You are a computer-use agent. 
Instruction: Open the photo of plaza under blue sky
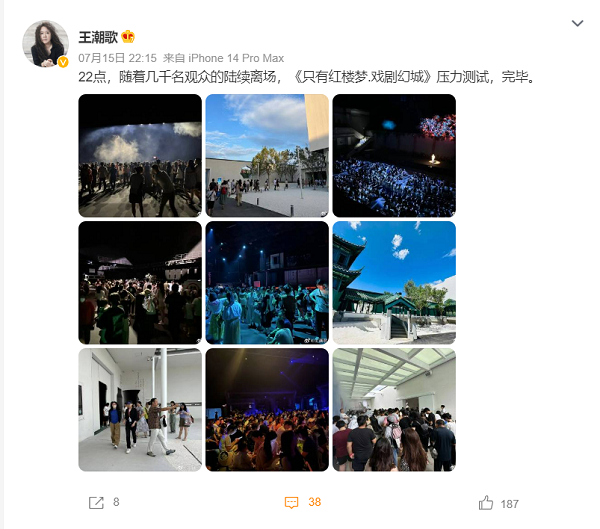(x=267, y=155)
